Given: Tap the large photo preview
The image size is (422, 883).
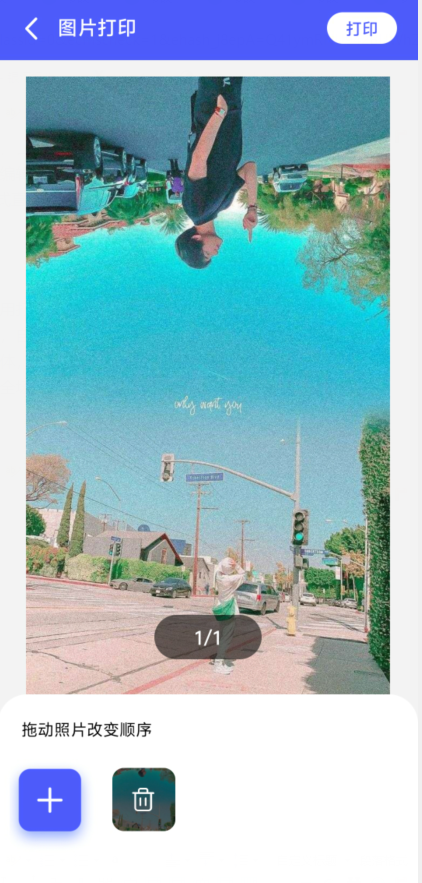Looking at the screenshot, I should pos(208,385).
